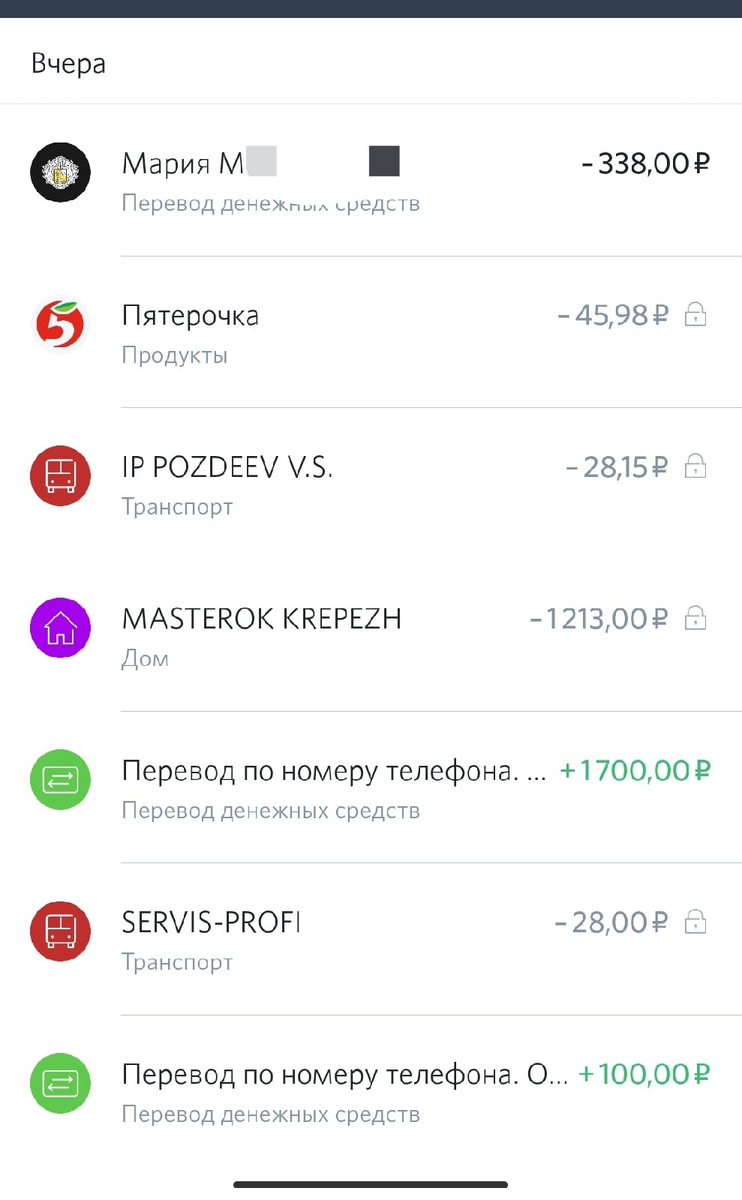The image size is (742, 1200).
Task: Click the green transfer icon near +100,00 ₽
Action: (60, 1084)
